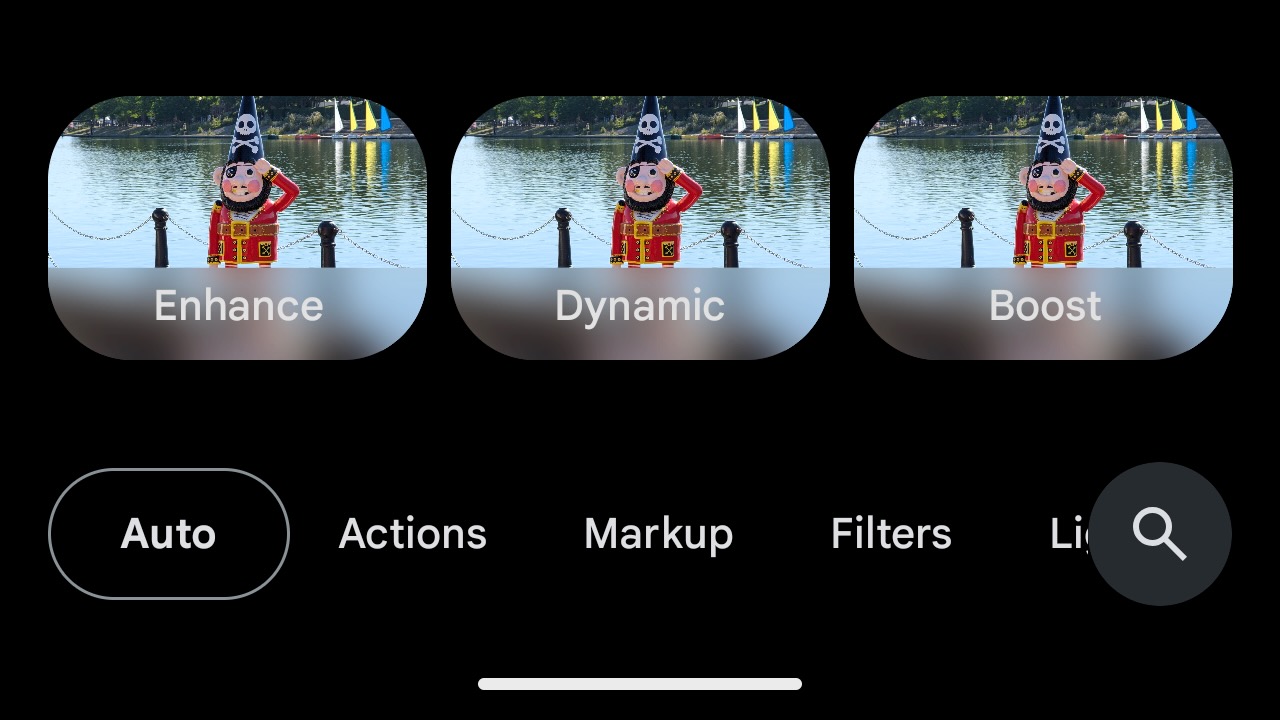Image resolution: width=1280 pixels, height=720 pixels.
Task: Apply the Boost auto edit
Action: tap(1043, 228)
